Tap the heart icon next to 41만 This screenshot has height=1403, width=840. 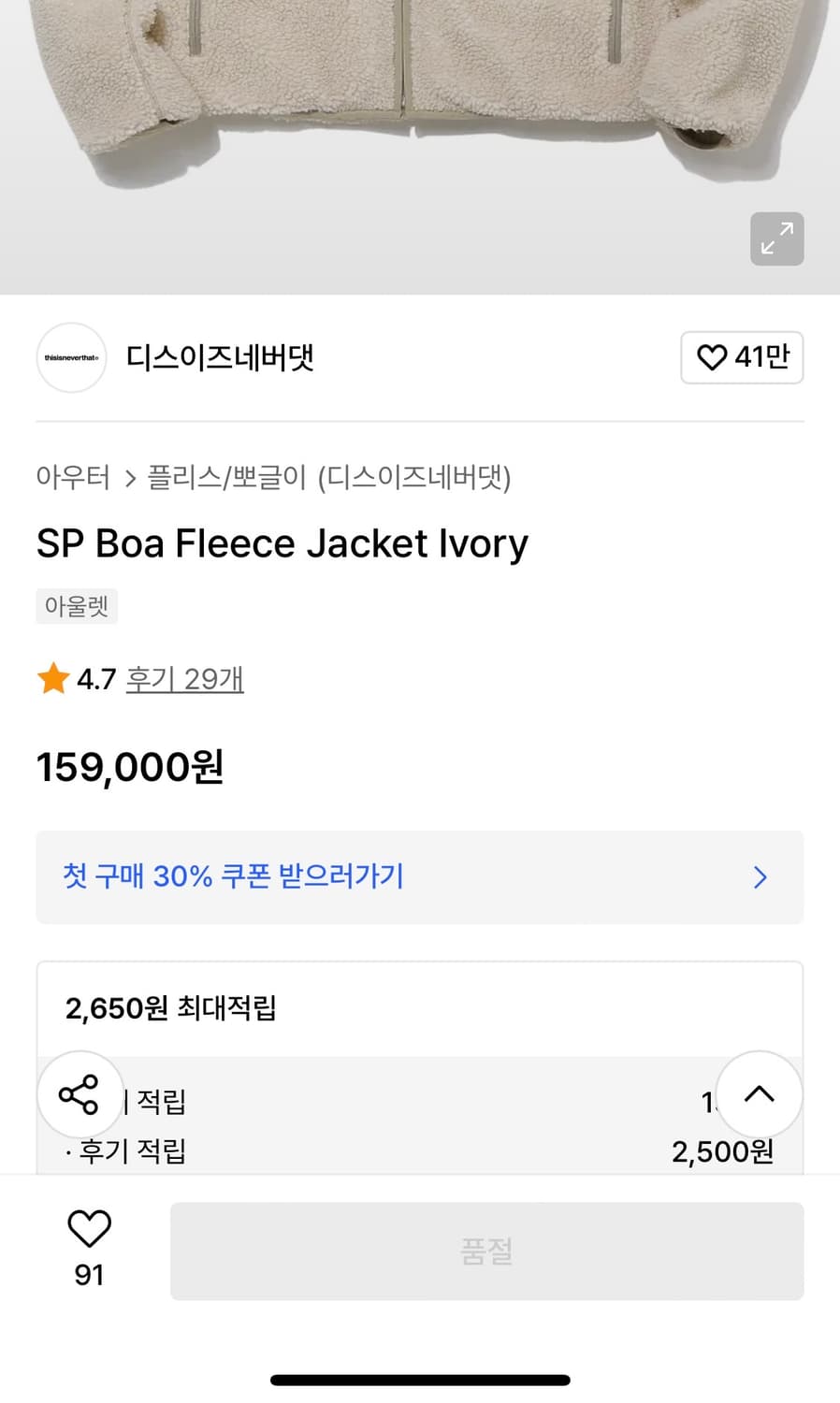(715, 357)
